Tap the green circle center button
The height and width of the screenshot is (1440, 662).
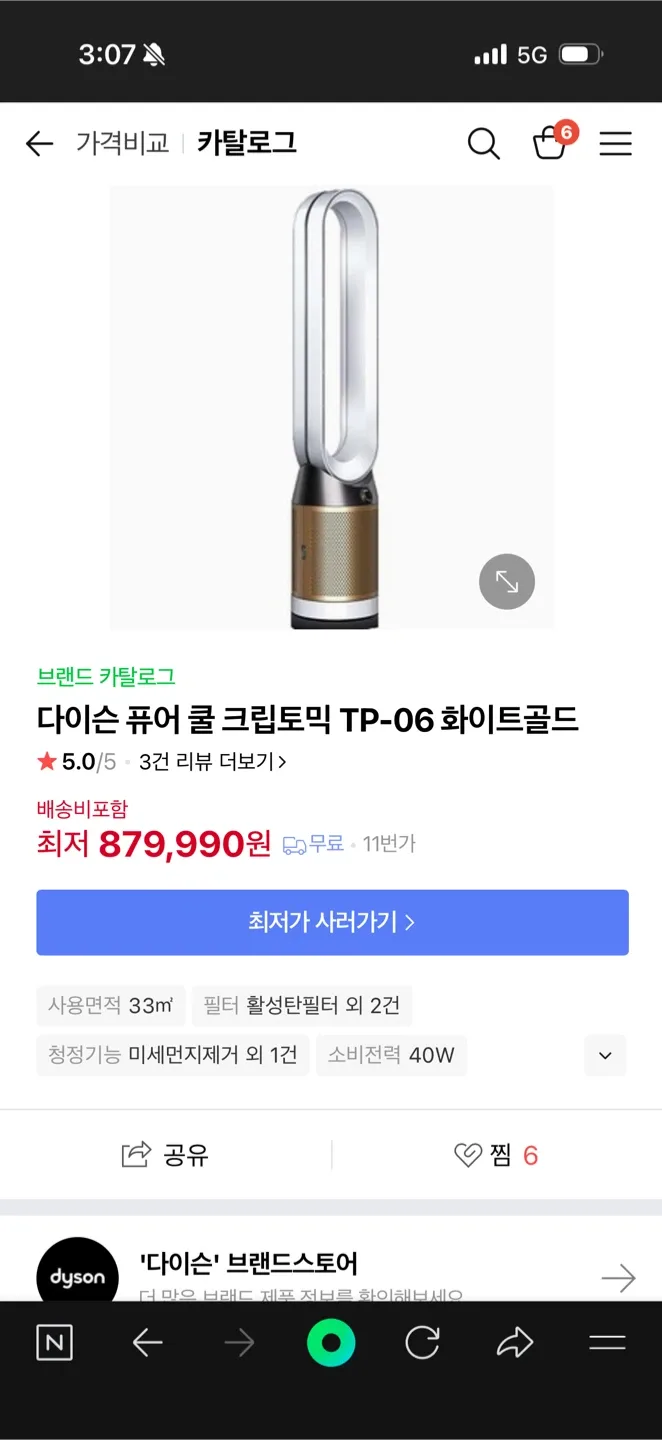[x=331, y=1343]
